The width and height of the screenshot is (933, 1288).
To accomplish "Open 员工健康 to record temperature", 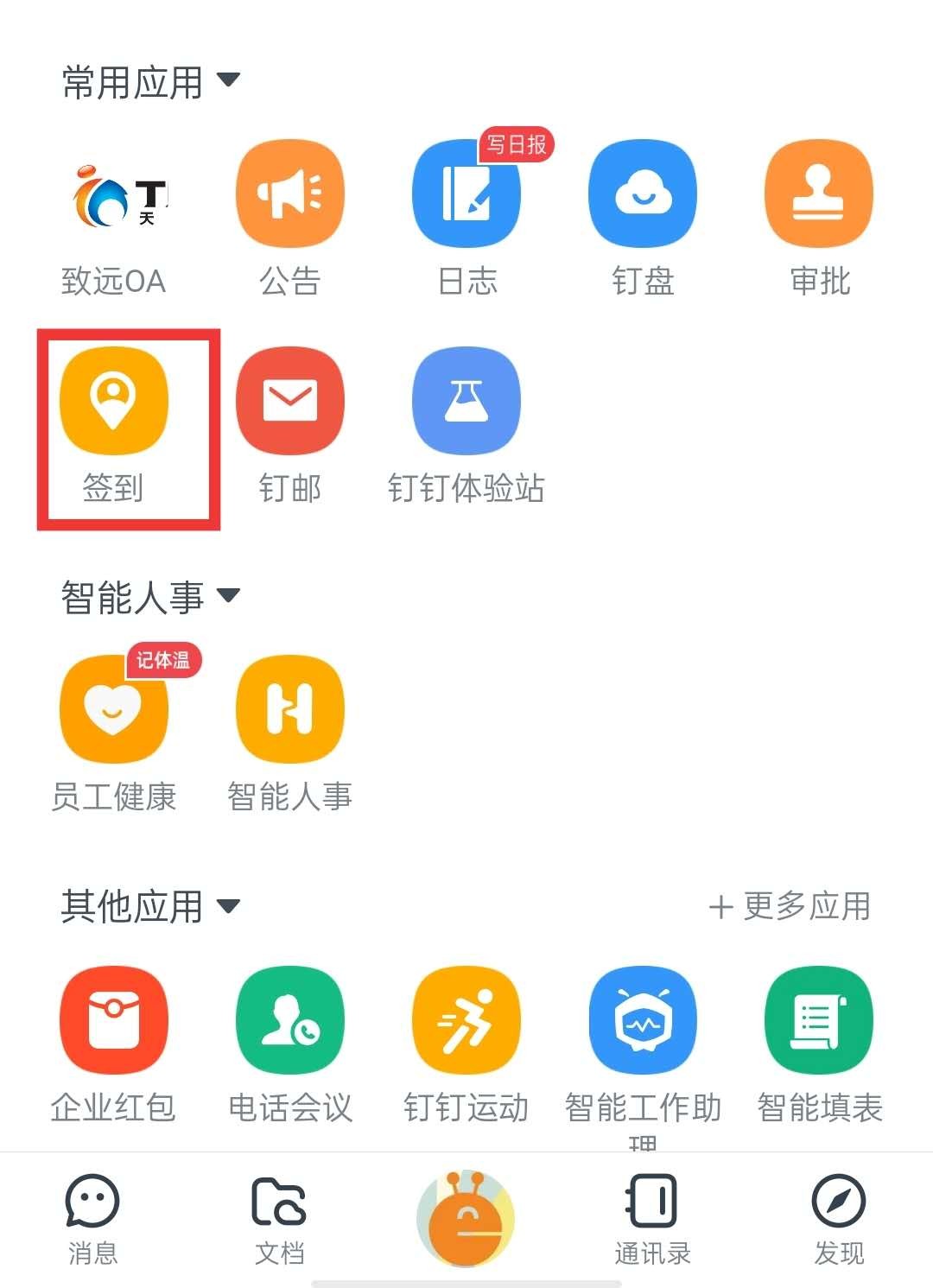I will tap(114, 710).
